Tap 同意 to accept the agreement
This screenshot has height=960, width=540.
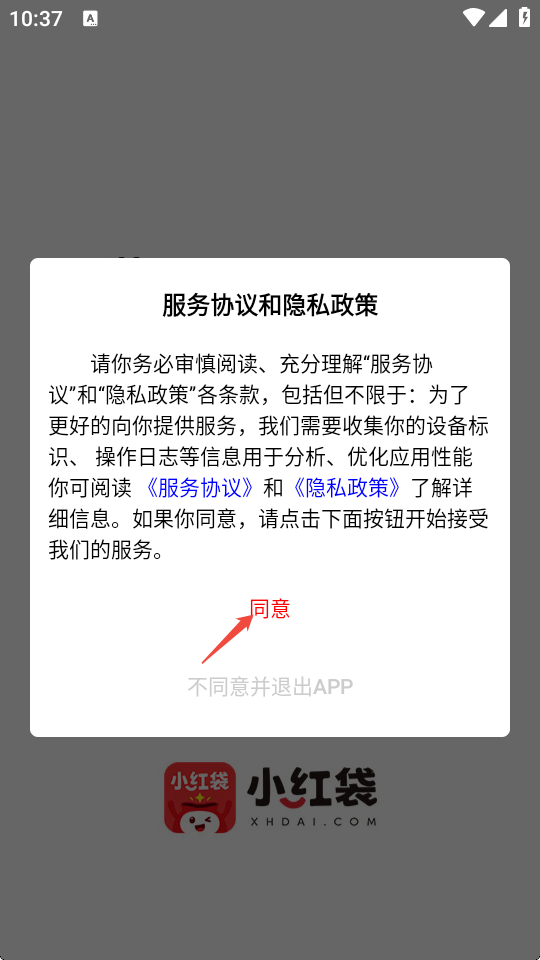(270, 609)
